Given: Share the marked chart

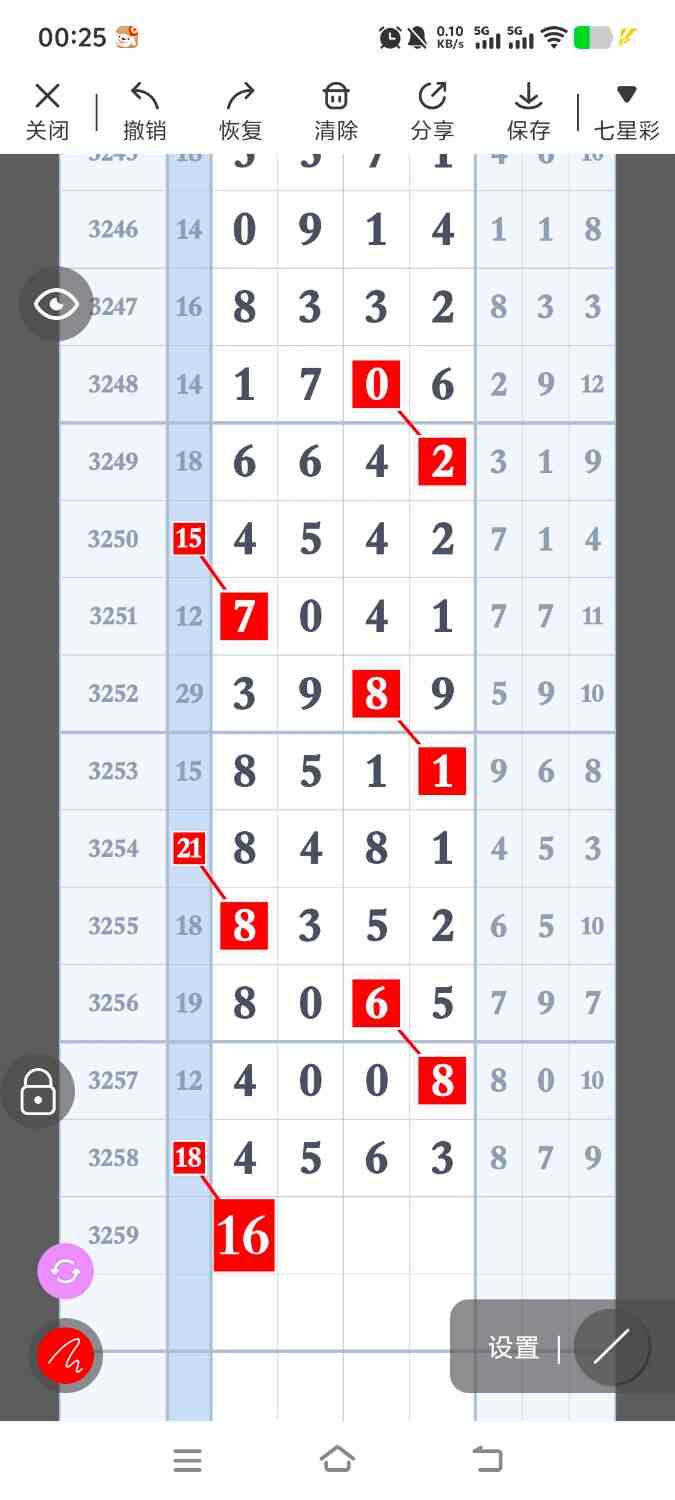Looking at the screenshot, I should [432, 110].
